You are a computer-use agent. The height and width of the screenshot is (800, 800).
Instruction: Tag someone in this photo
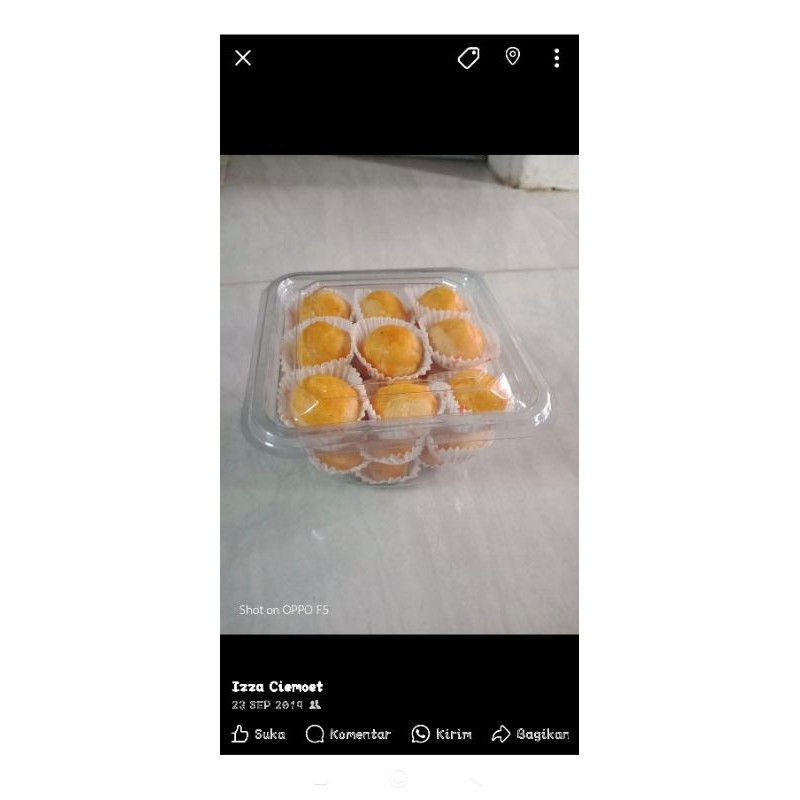(468, 58)
